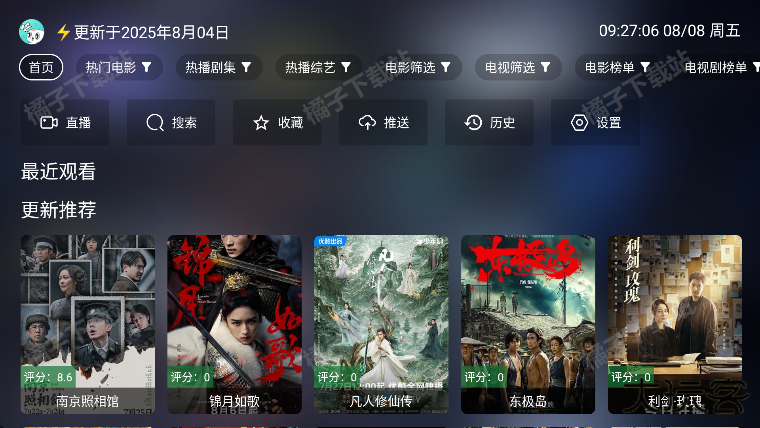Open the 锦月如歌 poster card

tap(234, 324)
